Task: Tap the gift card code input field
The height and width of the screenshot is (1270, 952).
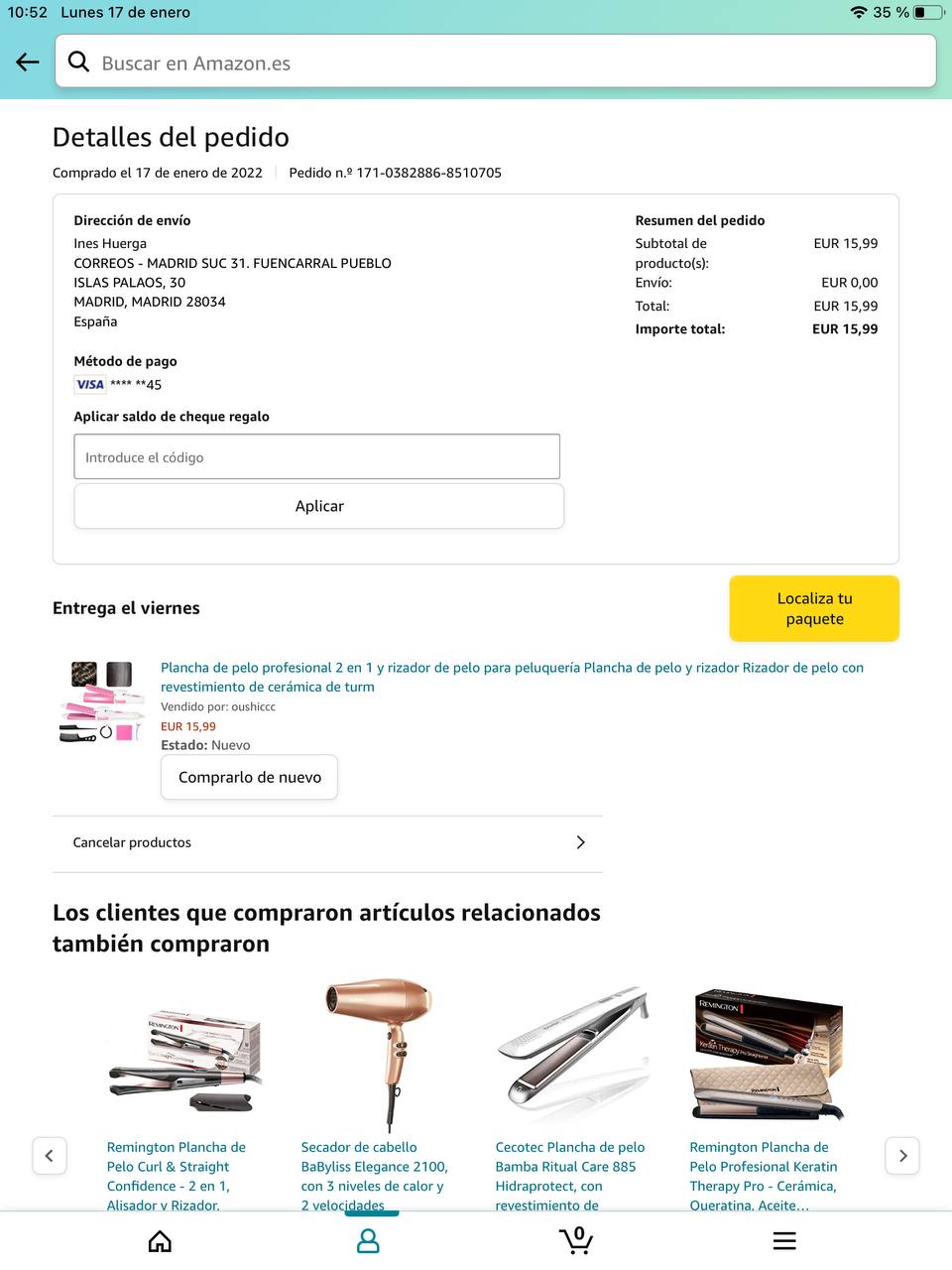Action: (x=316, y=457)
